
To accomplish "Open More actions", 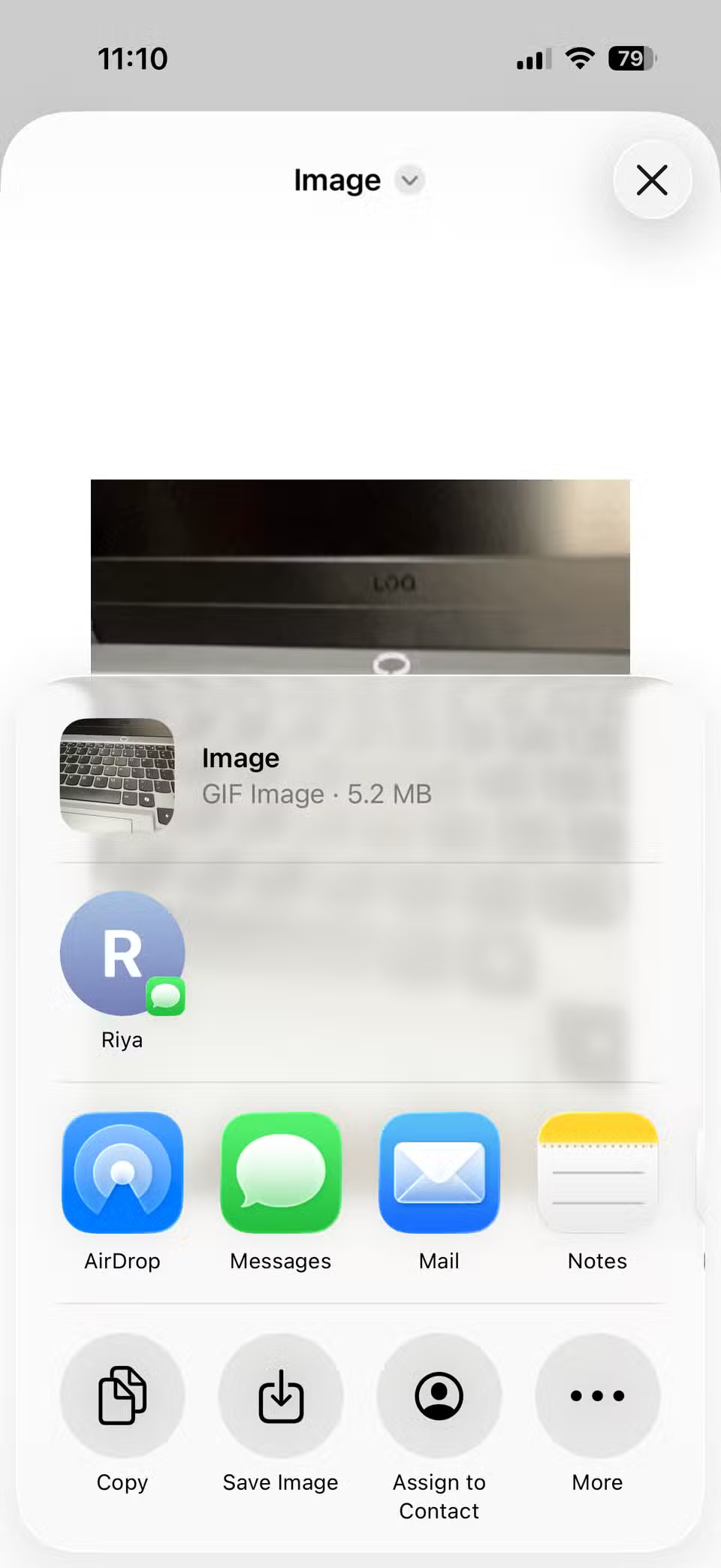I will pyautogui.click(x=598, y=1395).
